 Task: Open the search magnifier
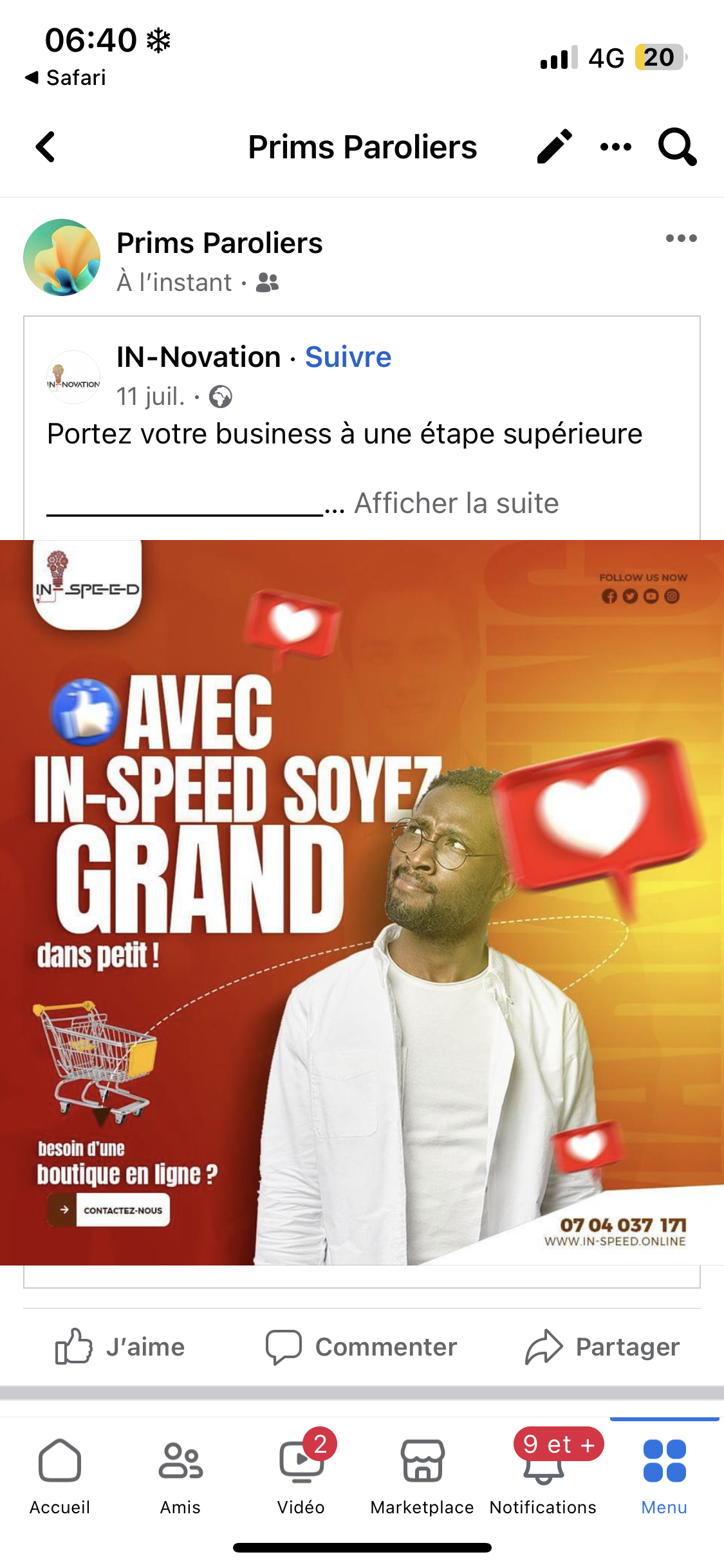pyautogui.click(x=677, y=147)
